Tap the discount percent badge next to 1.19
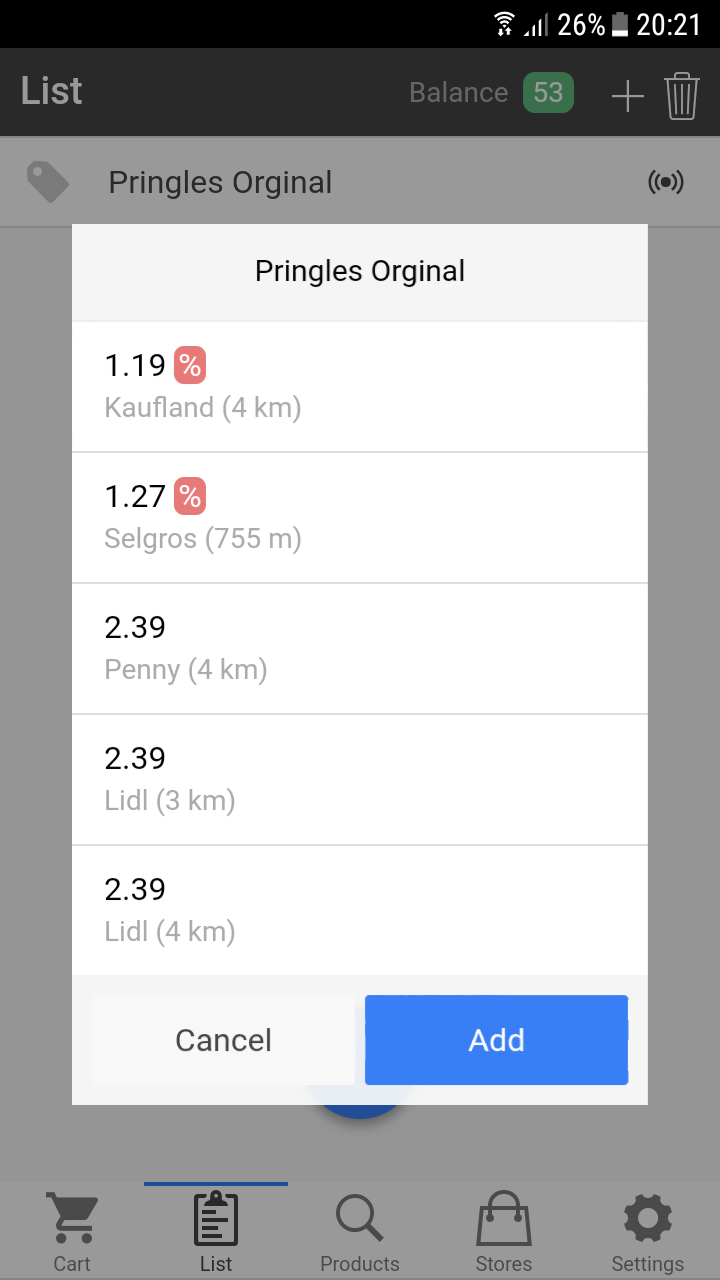This screenshot has width=720, height=1280. 189,365
